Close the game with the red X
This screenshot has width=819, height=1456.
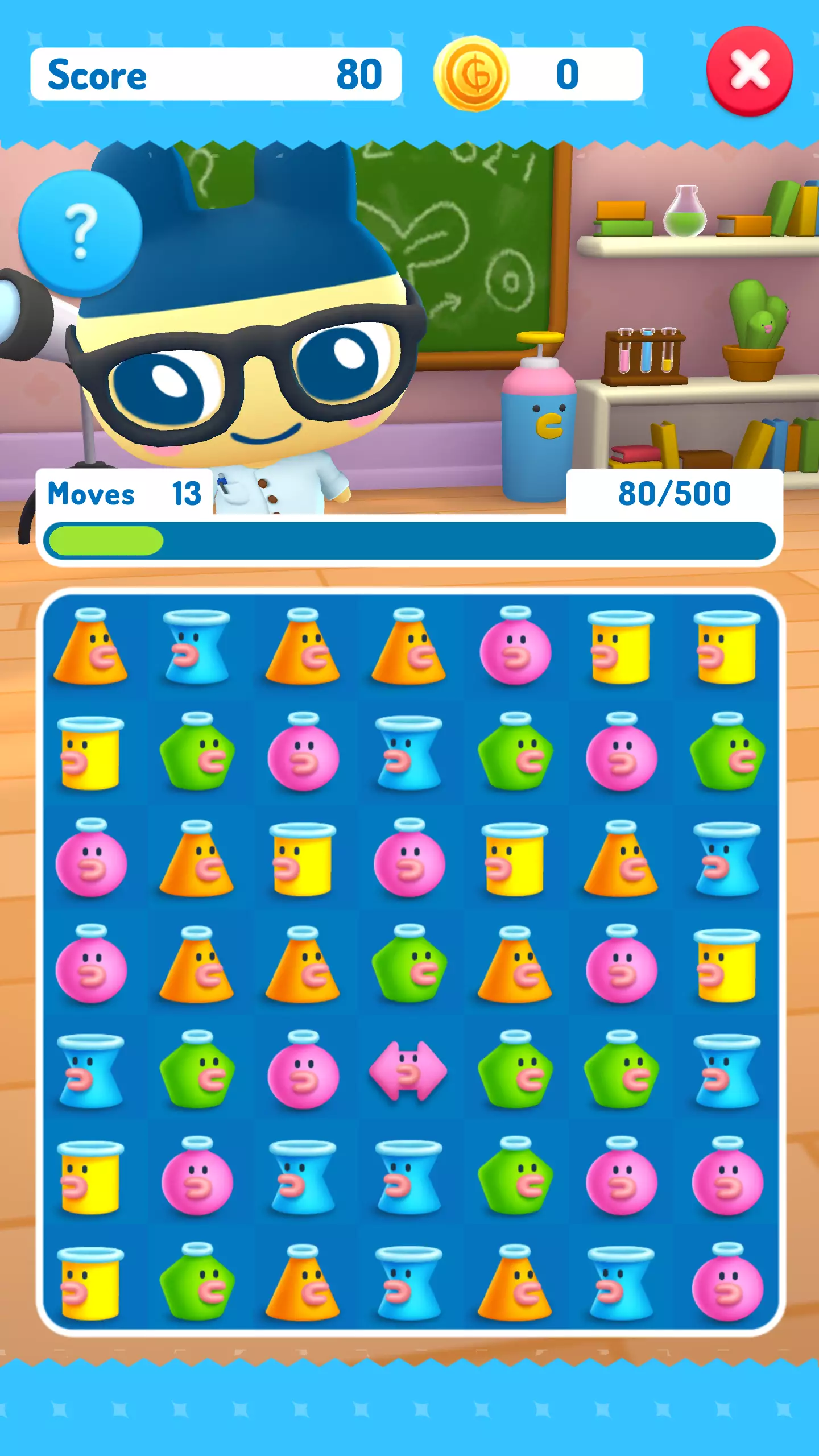(x=749, y=71)
